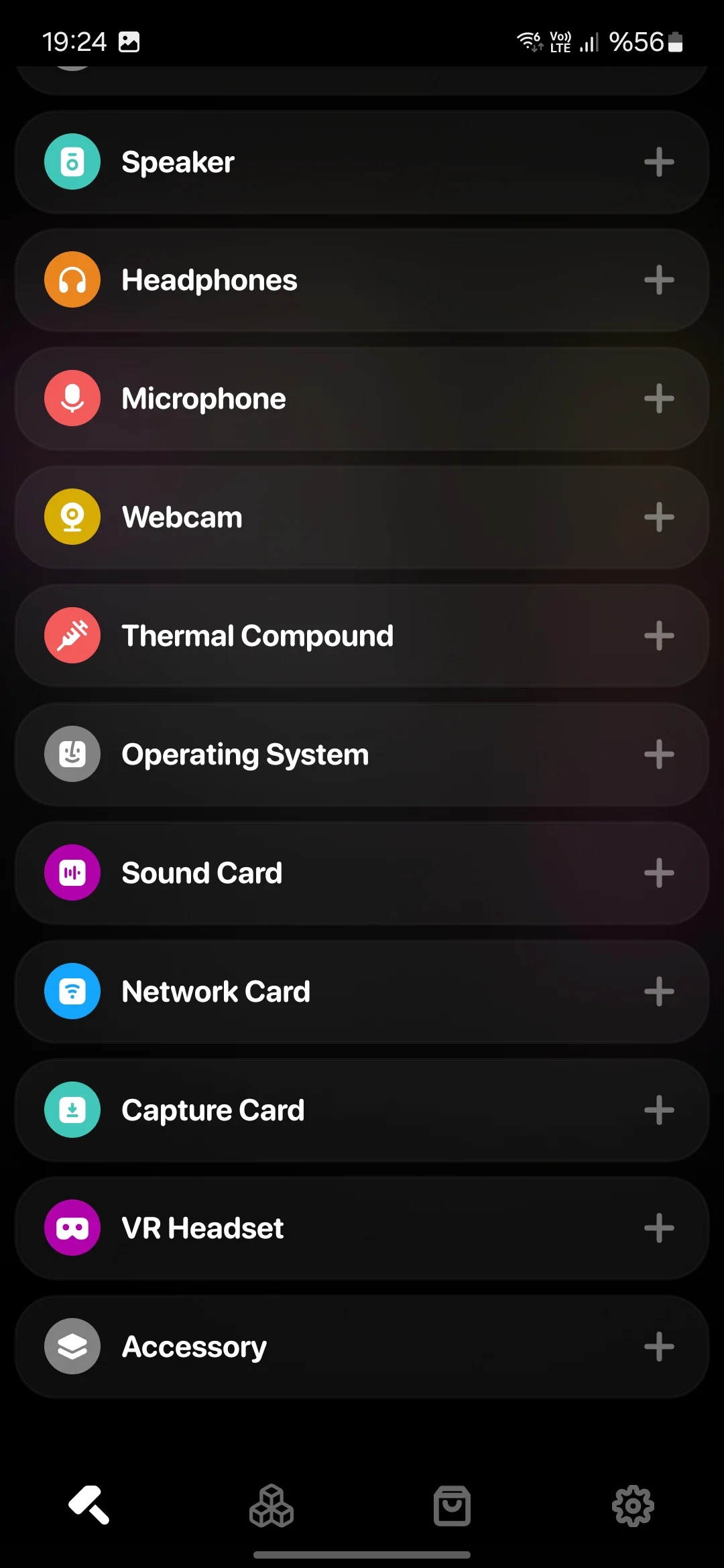Viewport: 724px width, 1568px height.
Task: Switch to the hammer build tab
Action: tap(89, 1506)
